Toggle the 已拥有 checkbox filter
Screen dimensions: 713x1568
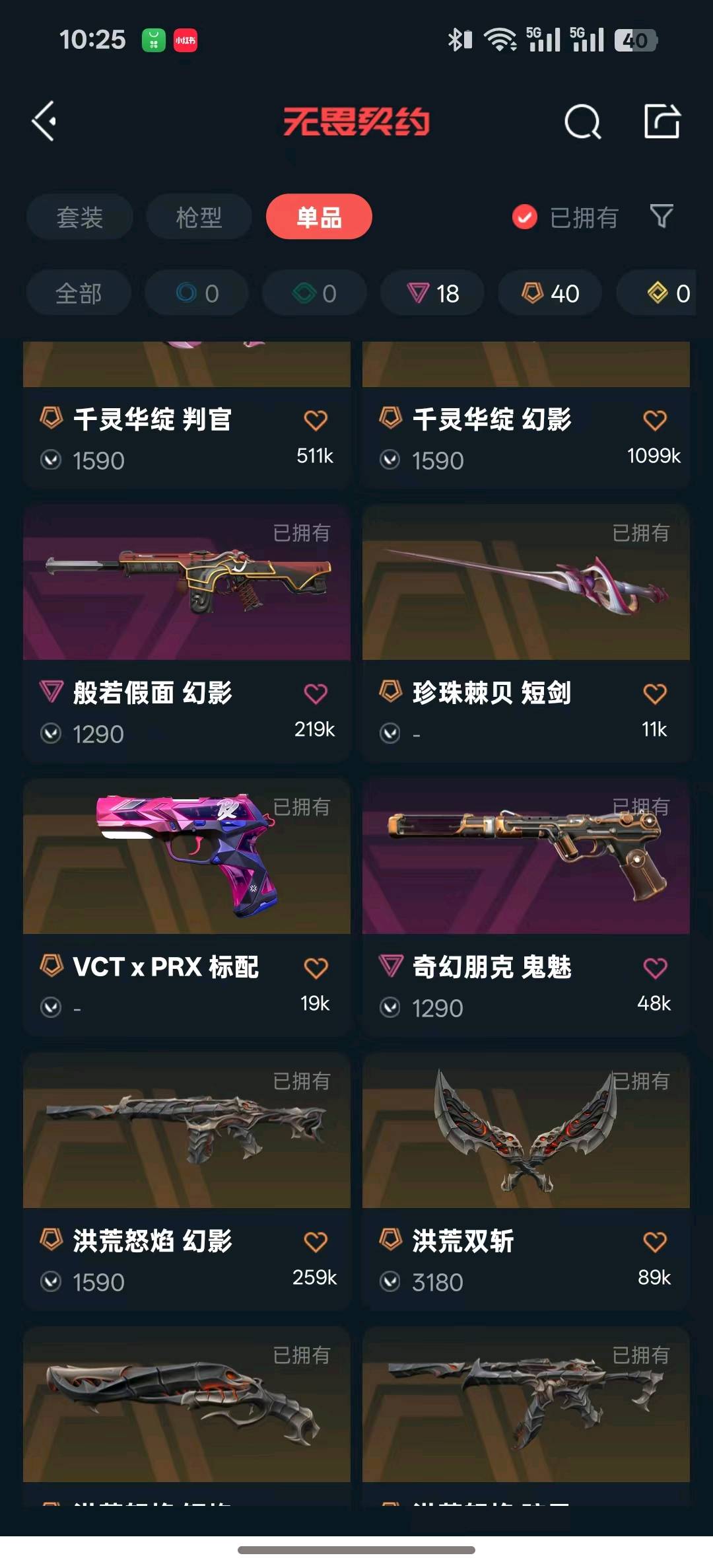click(565, 217)
